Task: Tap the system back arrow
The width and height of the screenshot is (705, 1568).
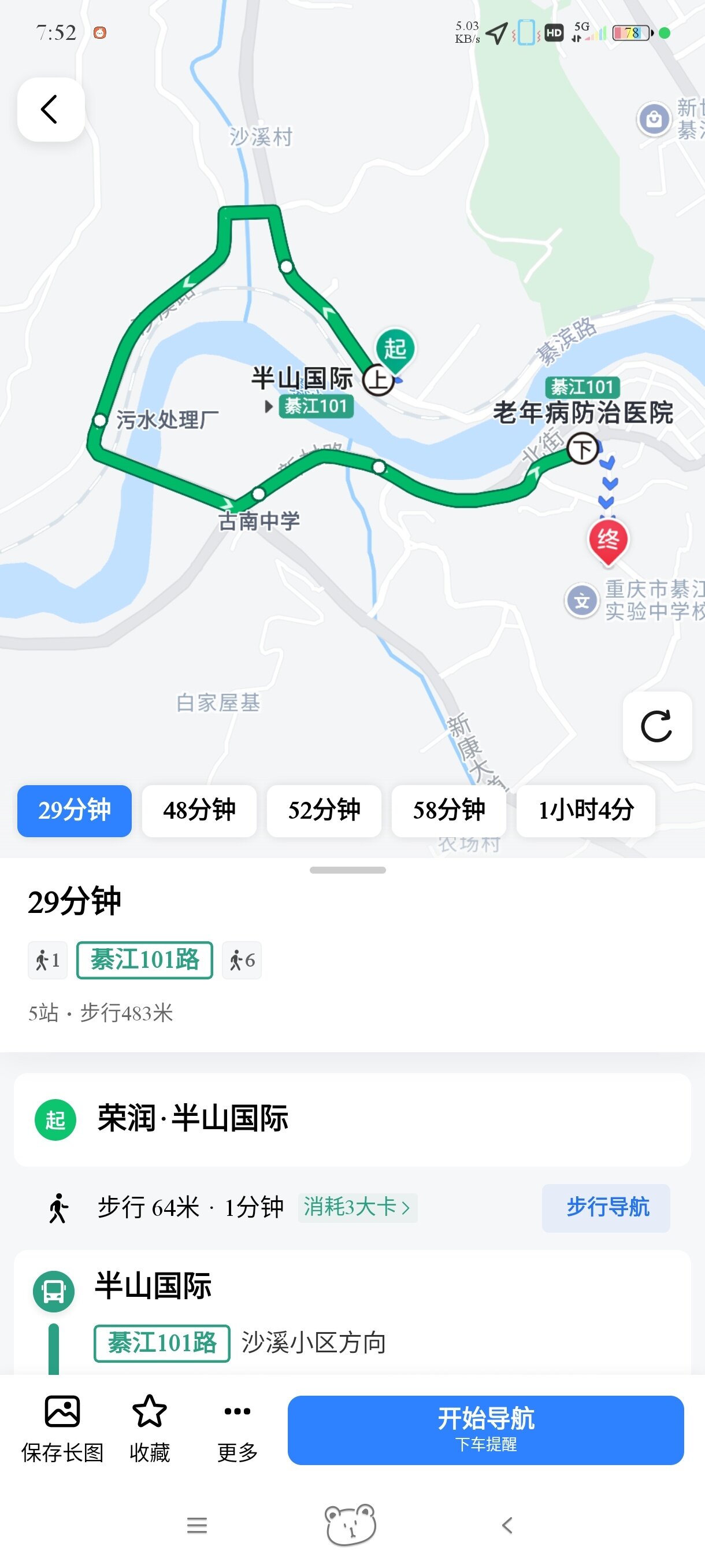Action: click(x=507, y=1525)
